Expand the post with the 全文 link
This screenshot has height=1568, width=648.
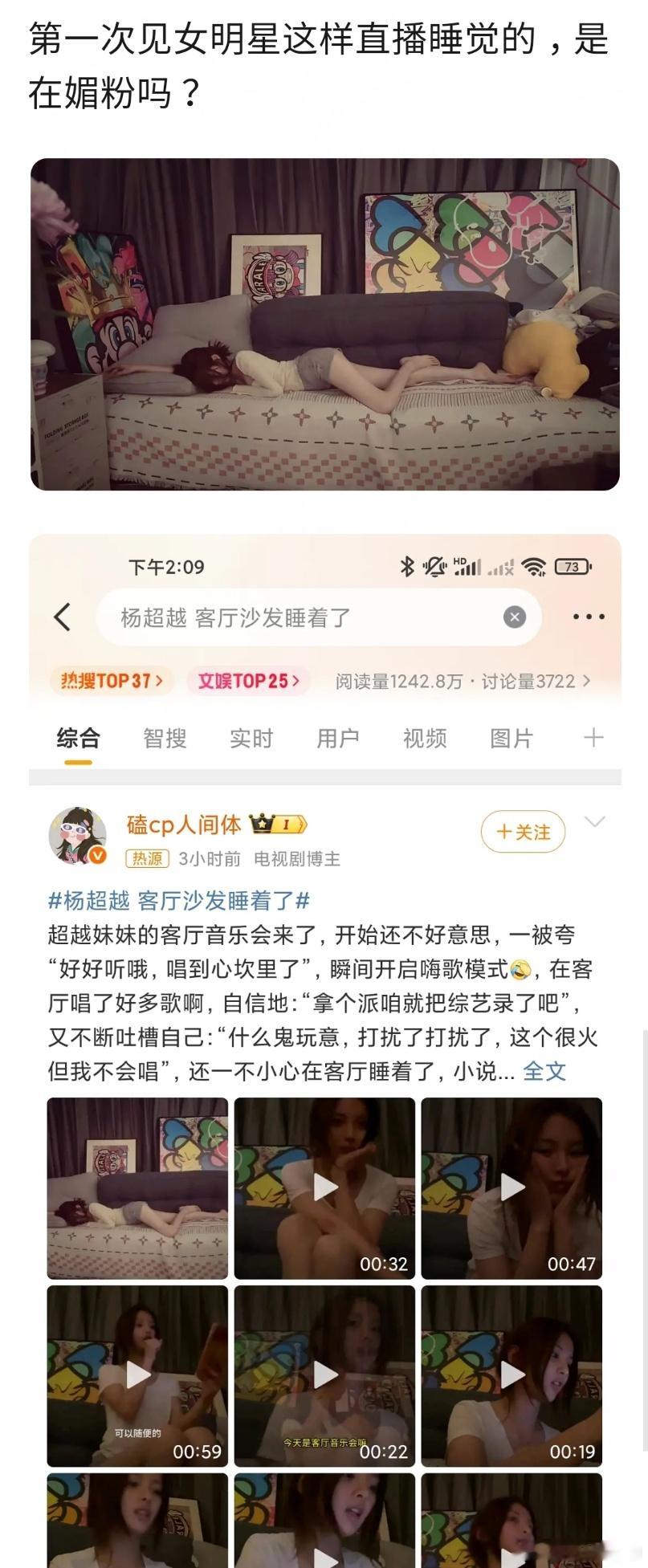(x=544, y=1070)
